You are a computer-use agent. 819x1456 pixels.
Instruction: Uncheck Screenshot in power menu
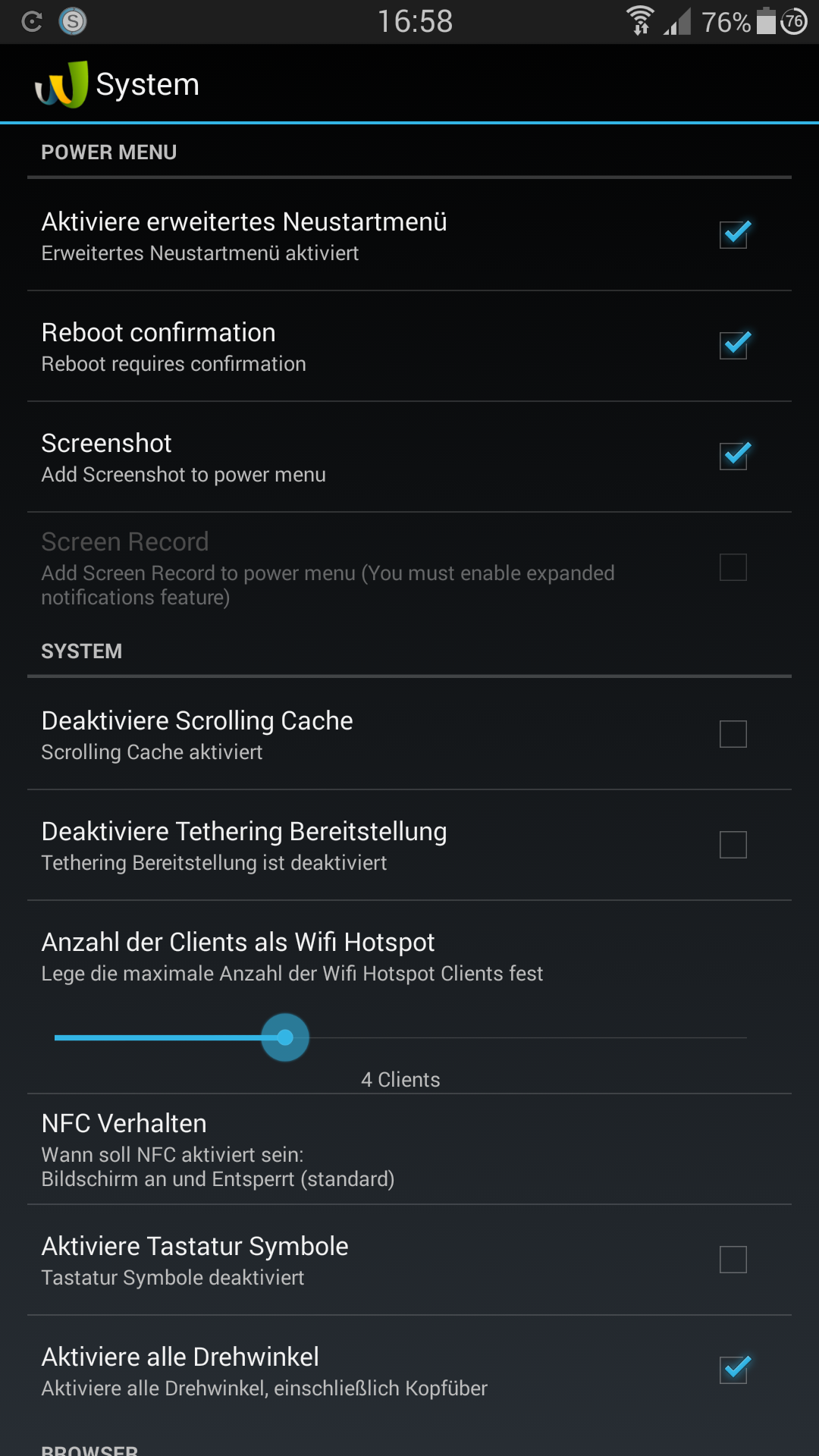pos(733,456)
